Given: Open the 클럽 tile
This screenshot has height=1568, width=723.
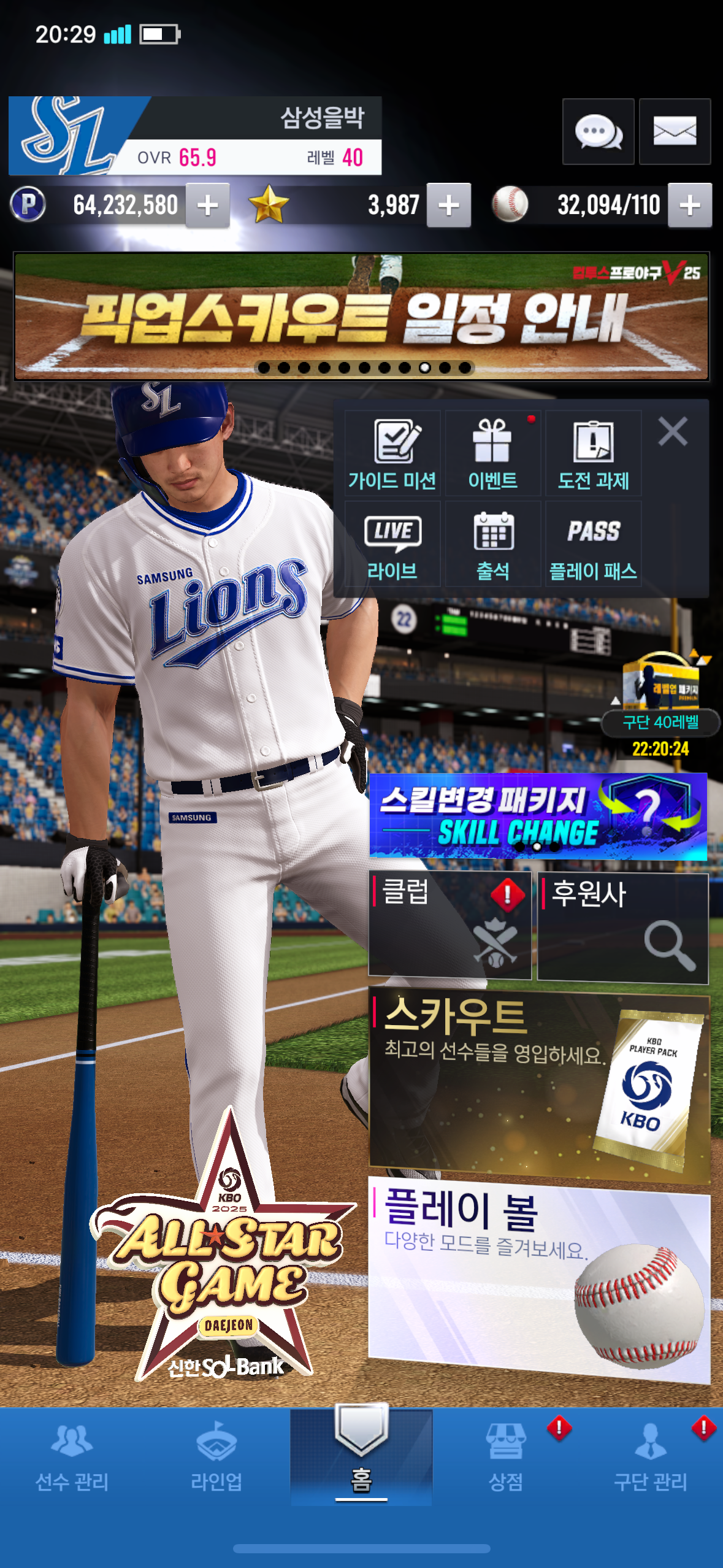Looking at the screenshot, I should [449, 926].
